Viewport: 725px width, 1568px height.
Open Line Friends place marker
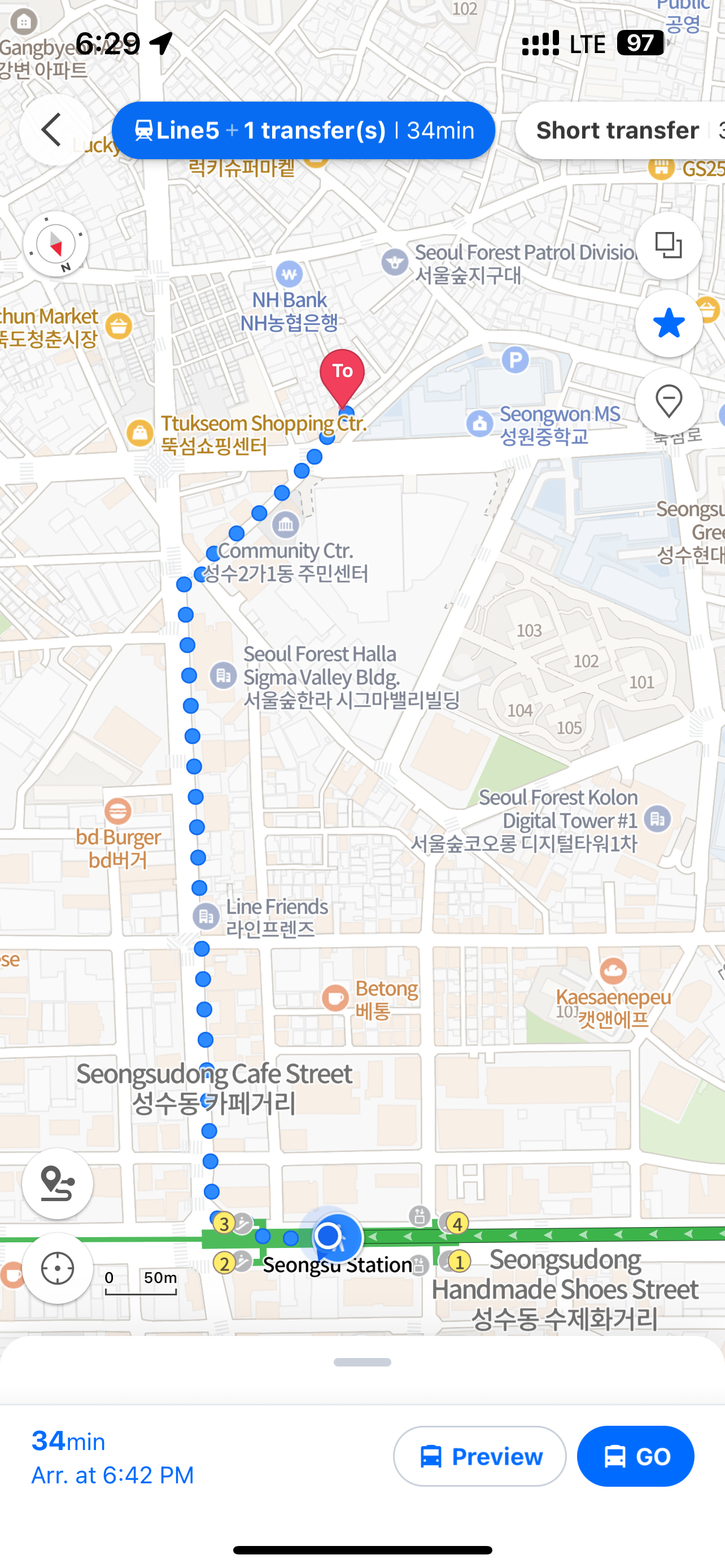coord(206,916)
